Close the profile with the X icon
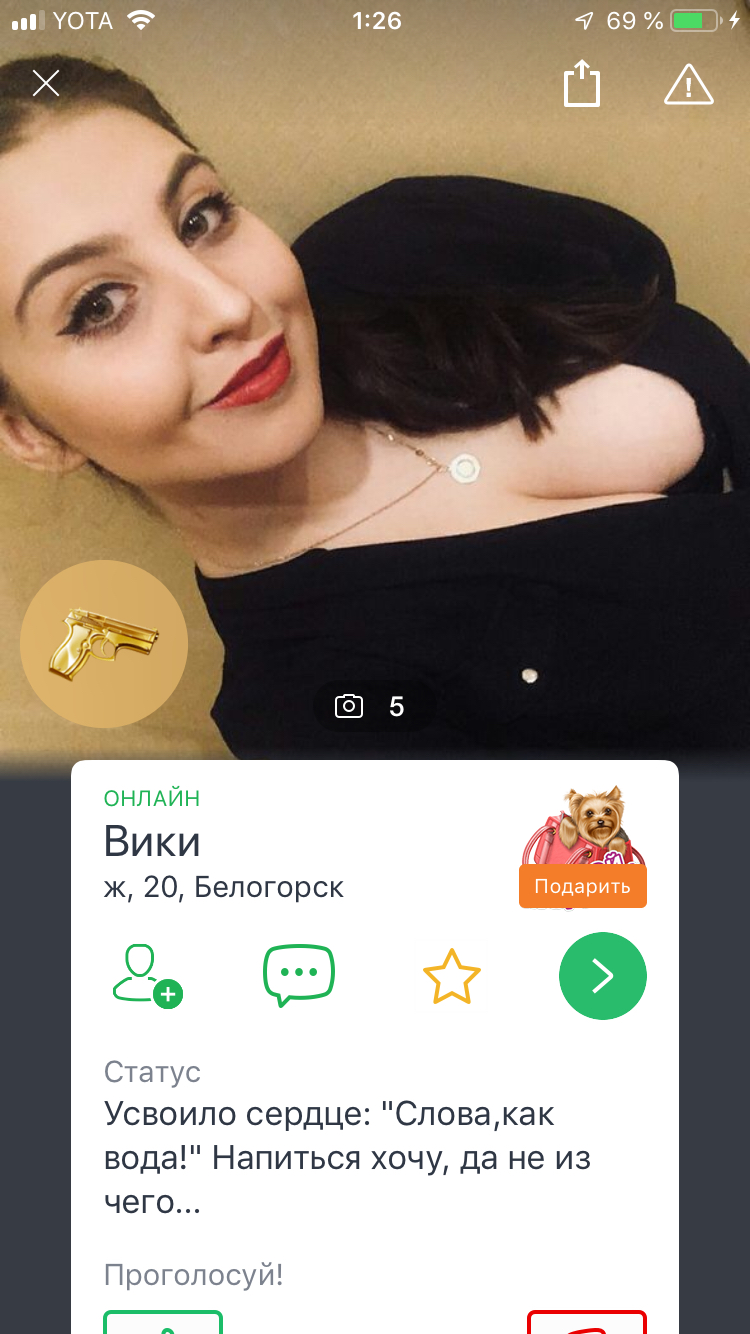This screenshot has height=1334, width=750. (x=46, y=83)
